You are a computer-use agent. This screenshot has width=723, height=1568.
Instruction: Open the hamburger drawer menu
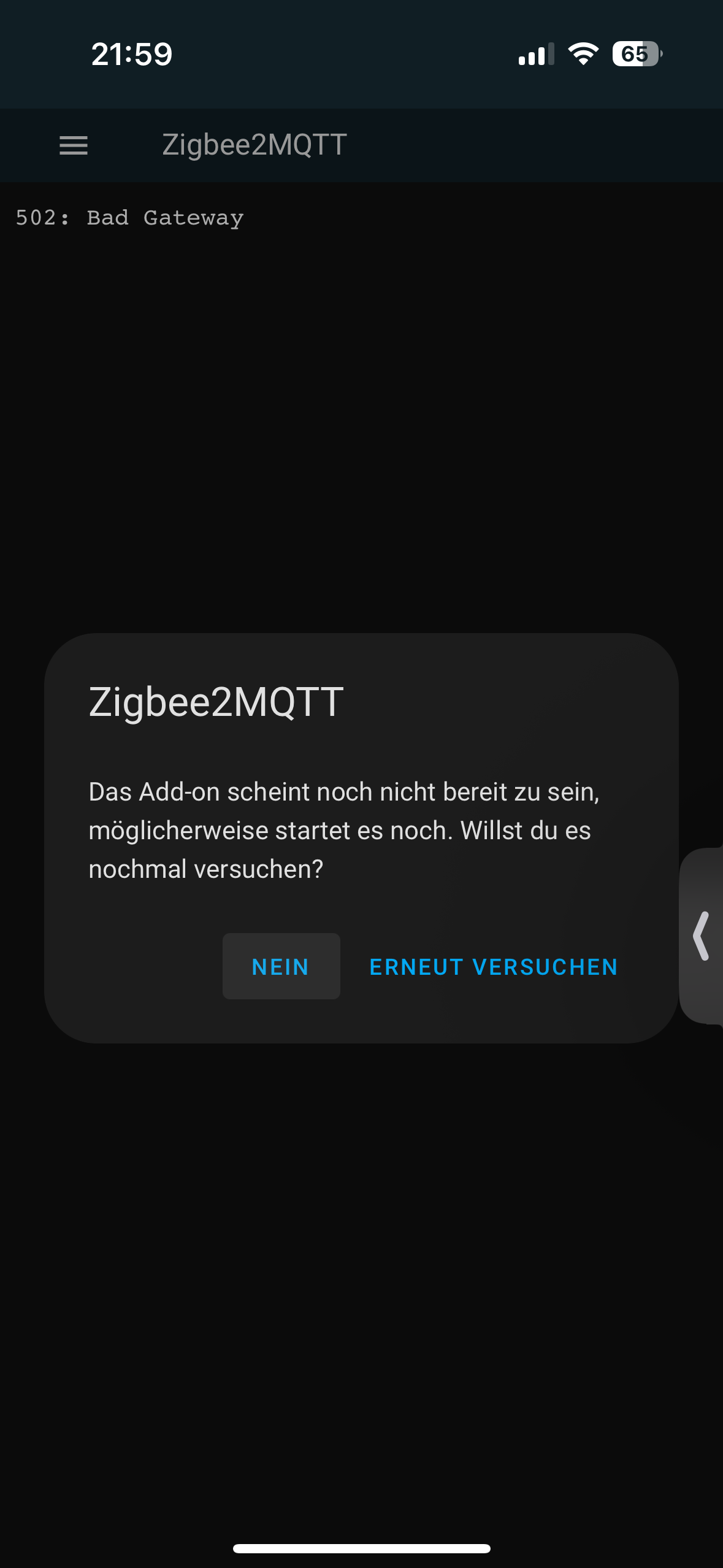(x=74, y=145)
